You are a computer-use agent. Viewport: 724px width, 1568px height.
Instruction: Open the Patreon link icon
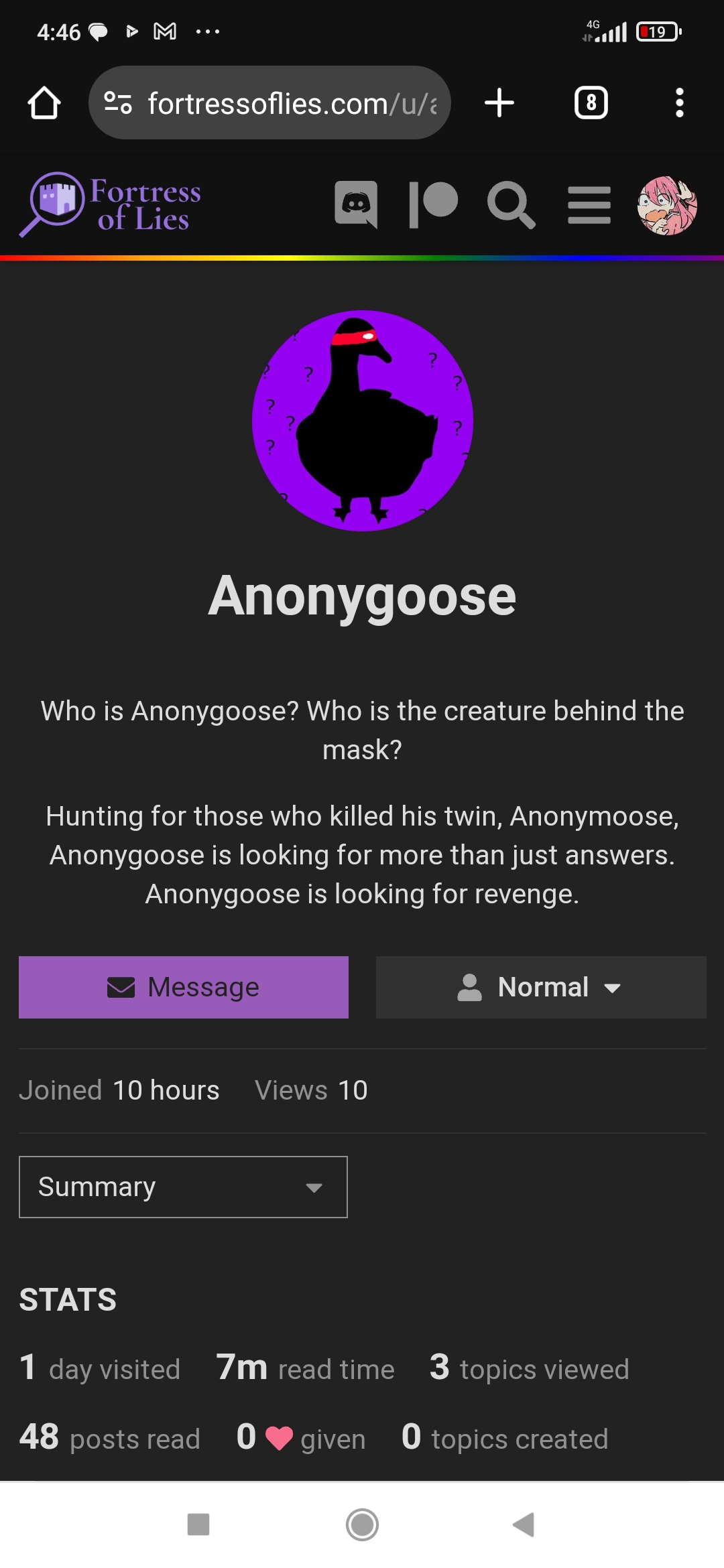[x=434, y=204]
